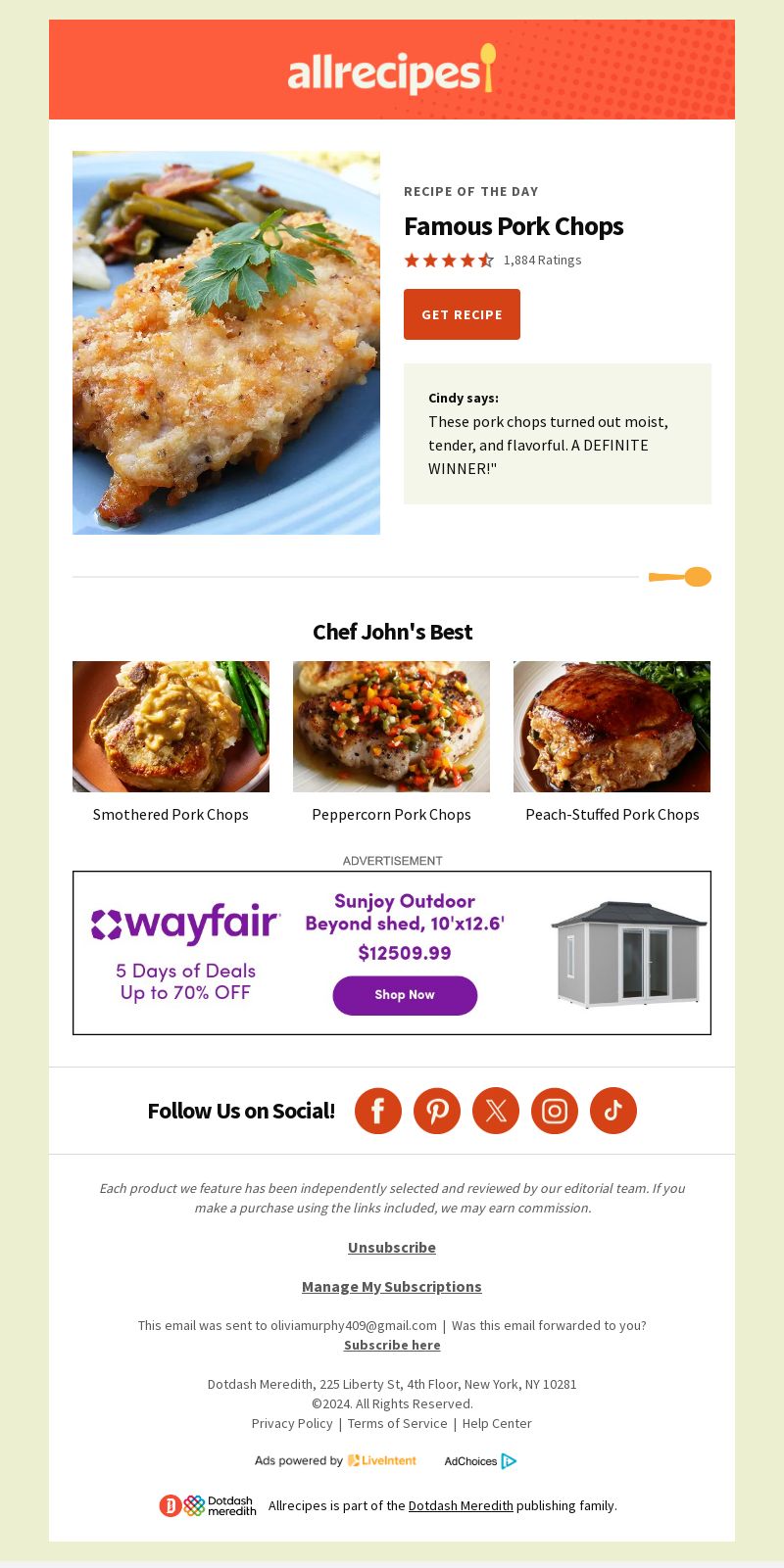View the Terms of Service
This screenshot has height=1568, width=784.
(397, 1423)
